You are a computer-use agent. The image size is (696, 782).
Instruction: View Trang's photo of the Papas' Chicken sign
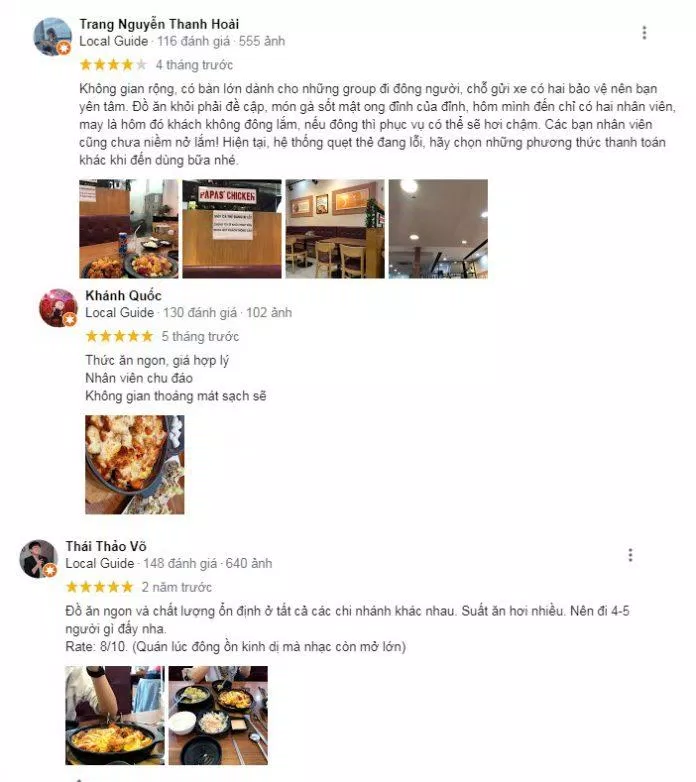pos(231,228)
